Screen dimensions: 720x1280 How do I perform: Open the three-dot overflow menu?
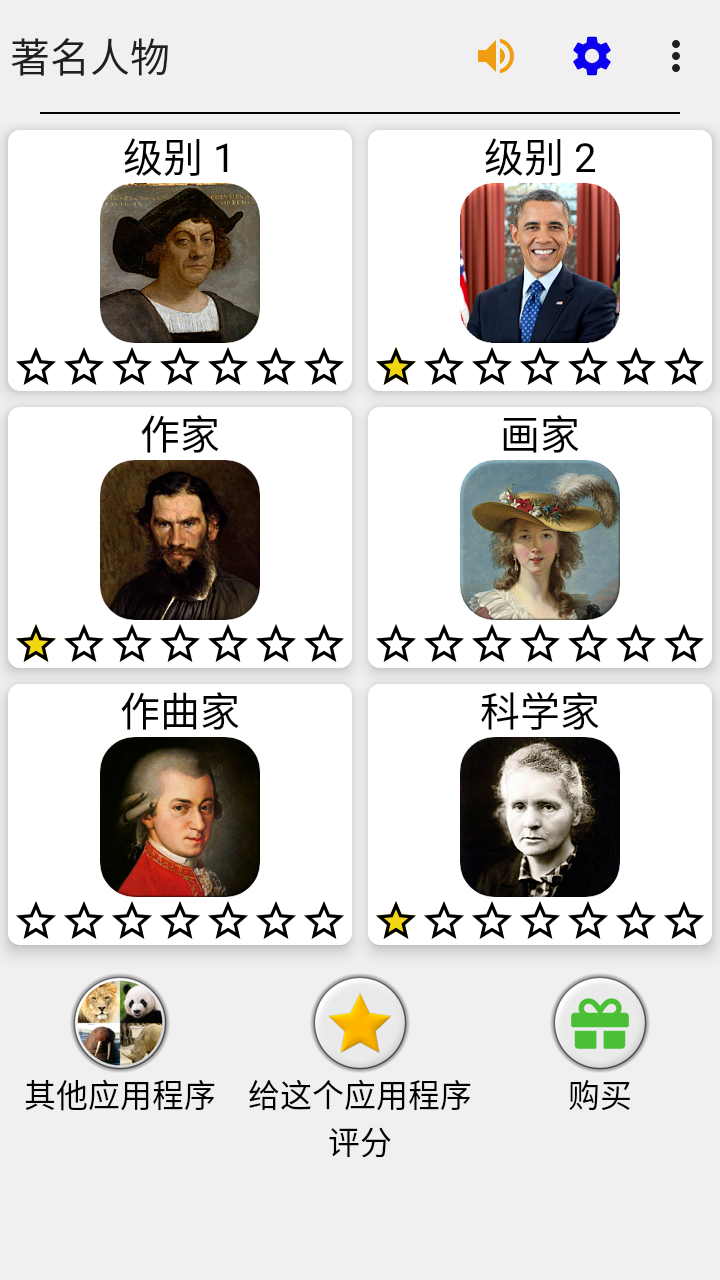point(674,57)
